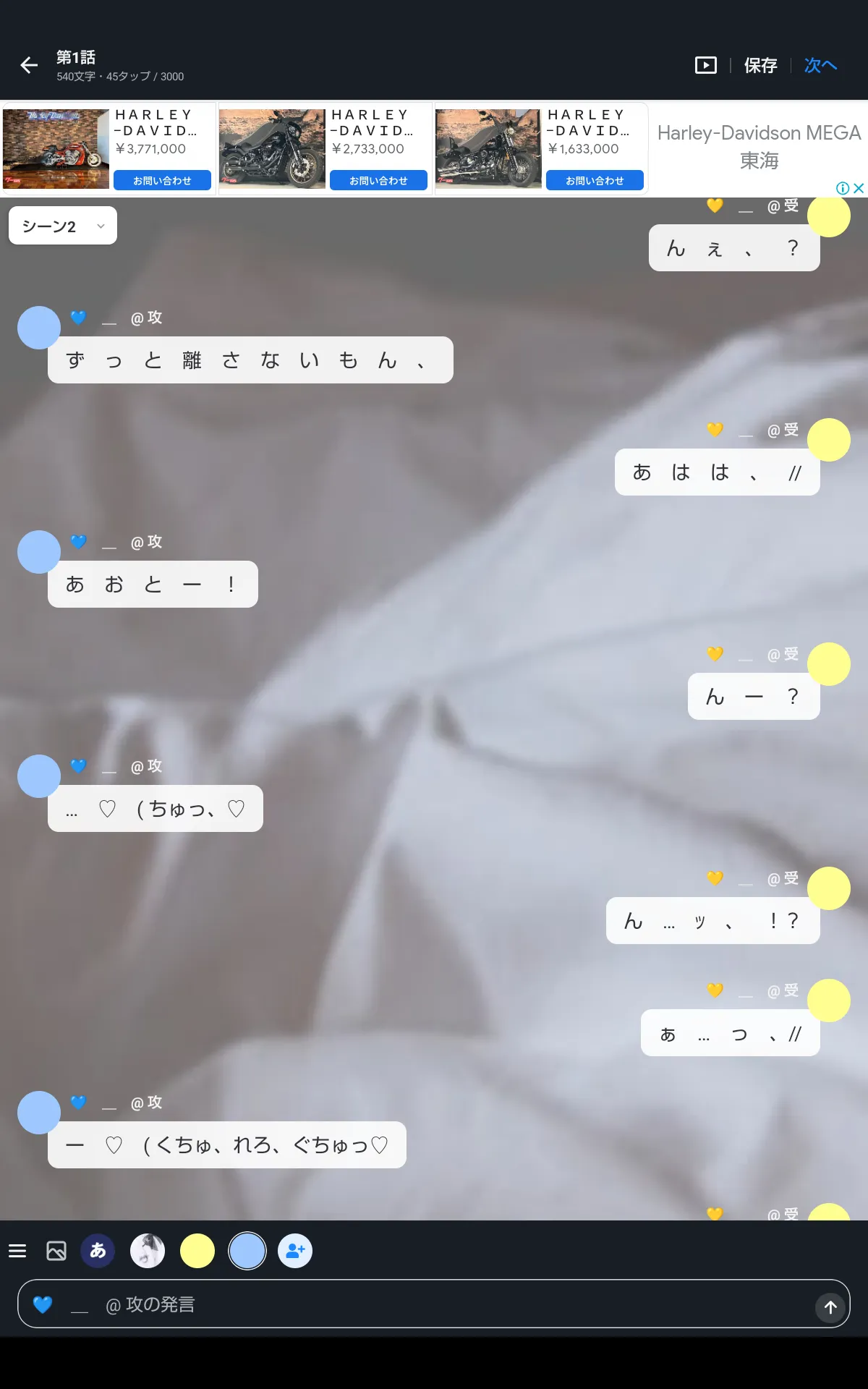Viewport: 868px width, 1389px height.
Task: Add a new character
Action: tap(295, 1251)
